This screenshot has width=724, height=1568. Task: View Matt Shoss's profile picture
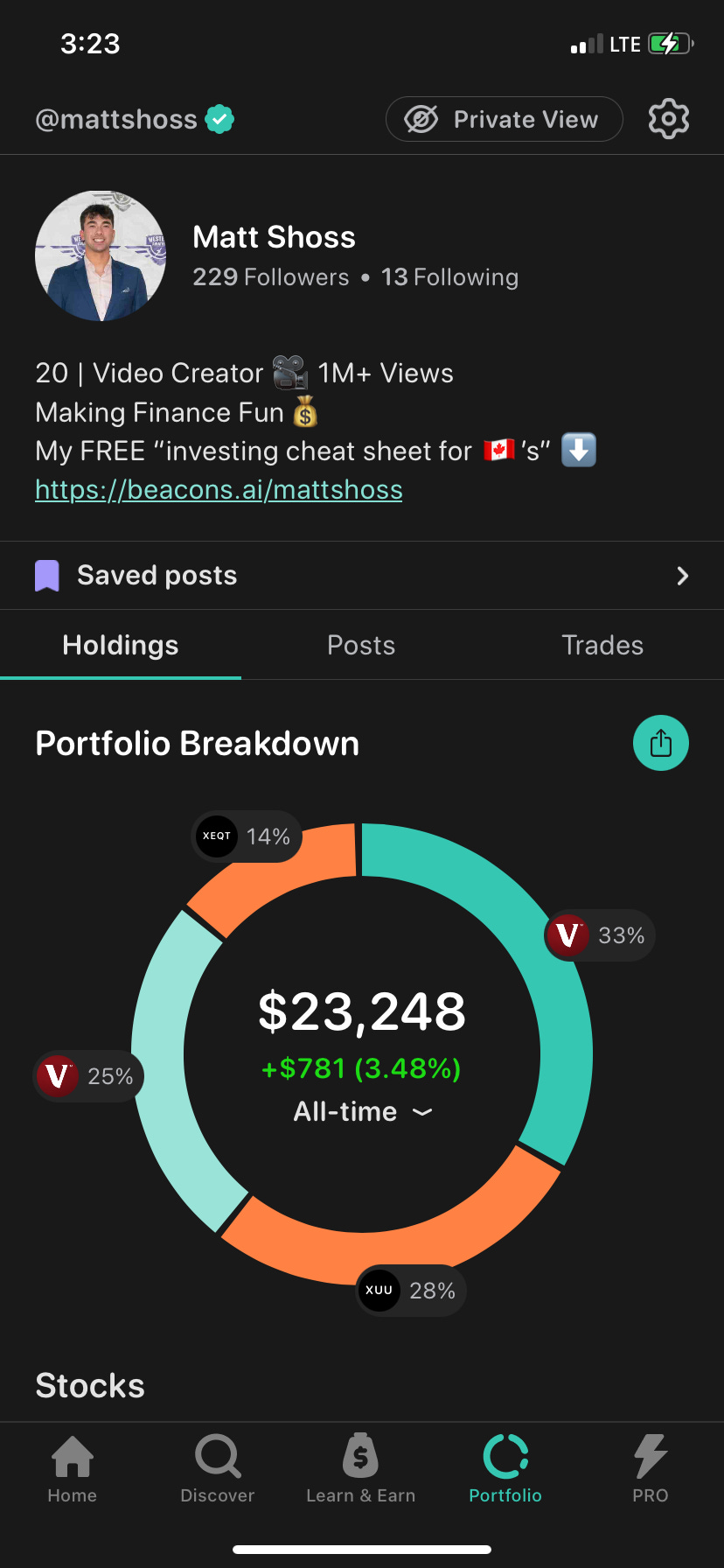(101, 255)
